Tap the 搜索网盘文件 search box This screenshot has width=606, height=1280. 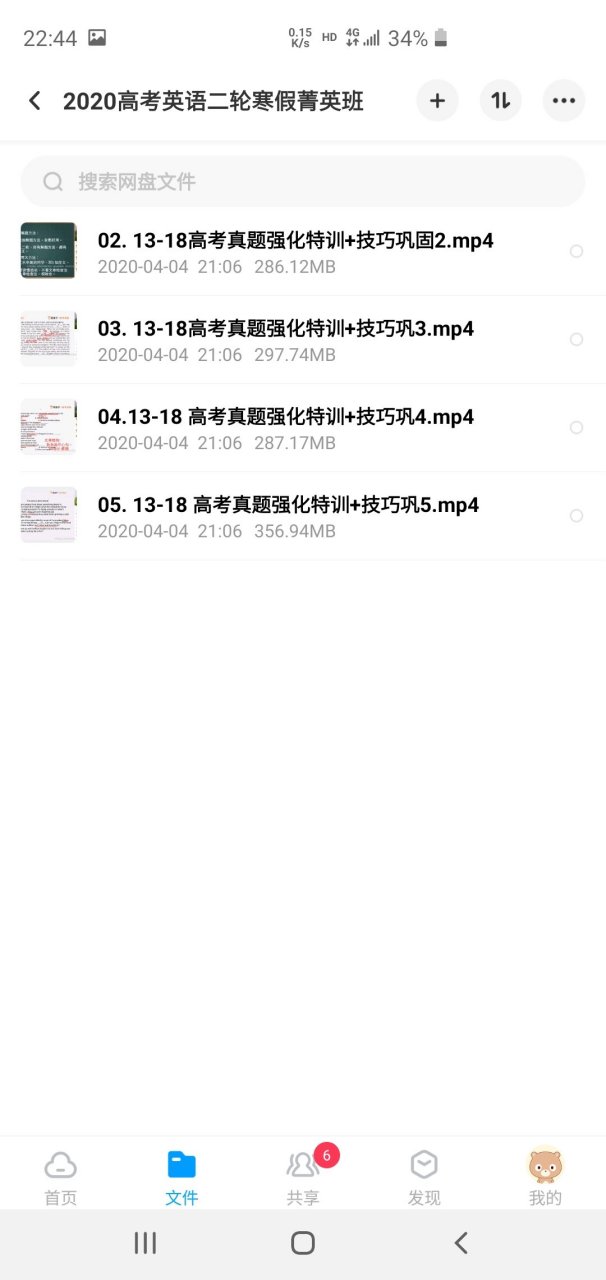[302, 181]
